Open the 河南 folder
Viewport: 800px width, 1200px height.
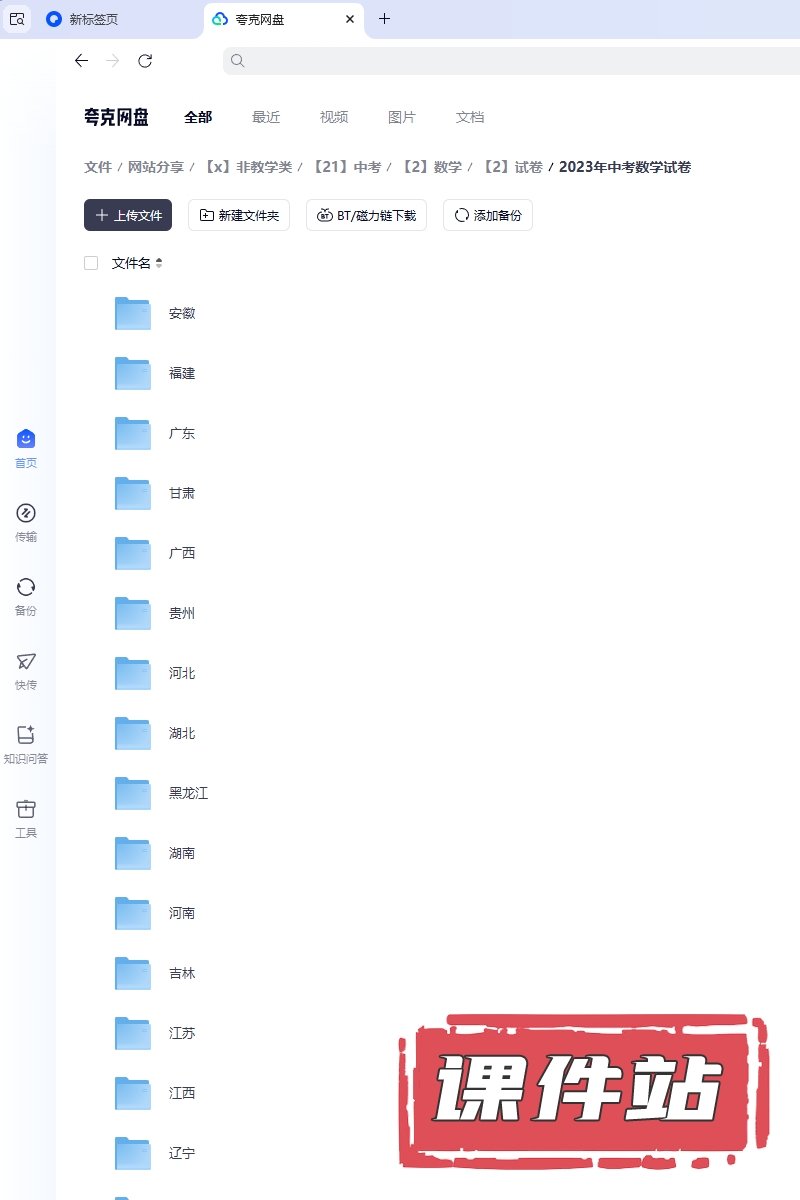coord(182,913)
